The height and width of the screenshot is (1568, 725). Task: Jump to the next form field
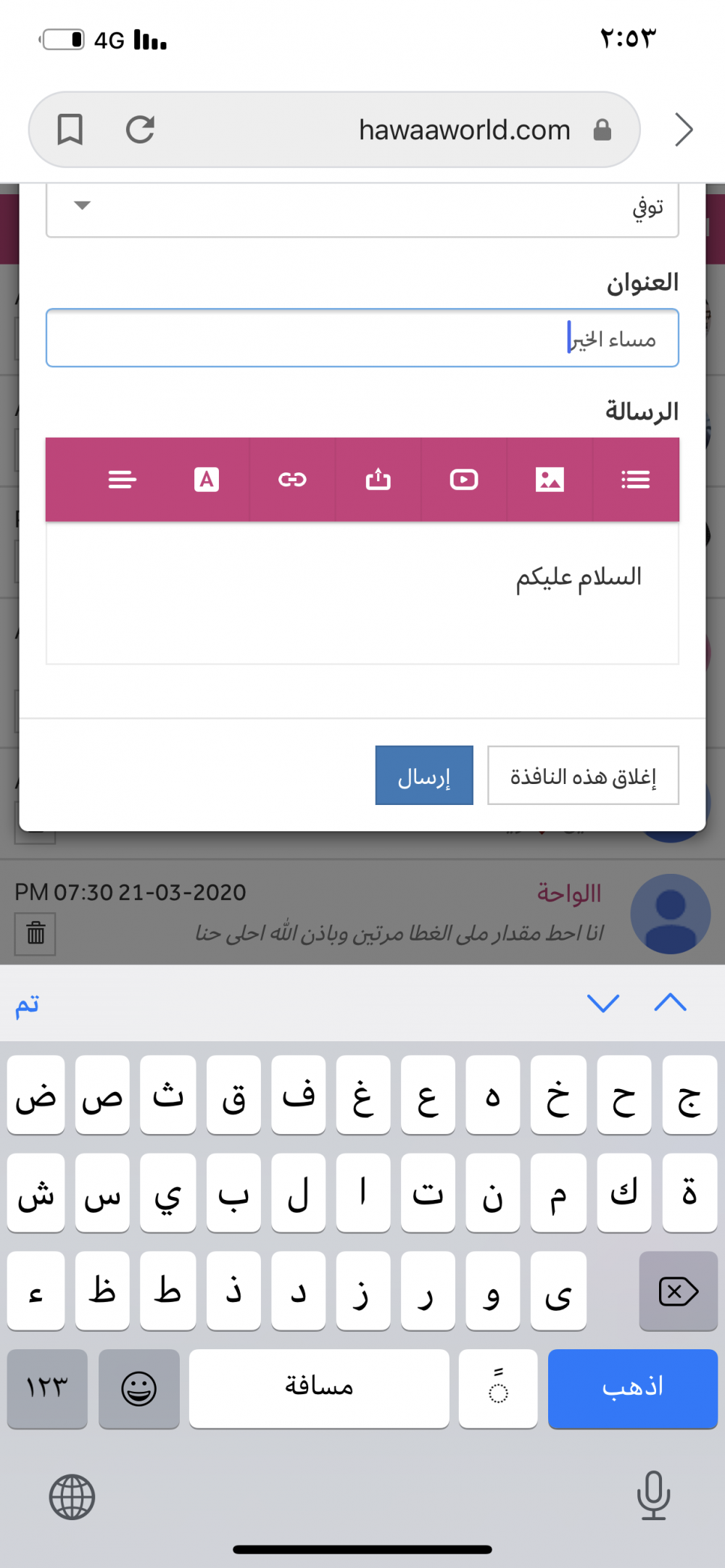pos(603,1004)
